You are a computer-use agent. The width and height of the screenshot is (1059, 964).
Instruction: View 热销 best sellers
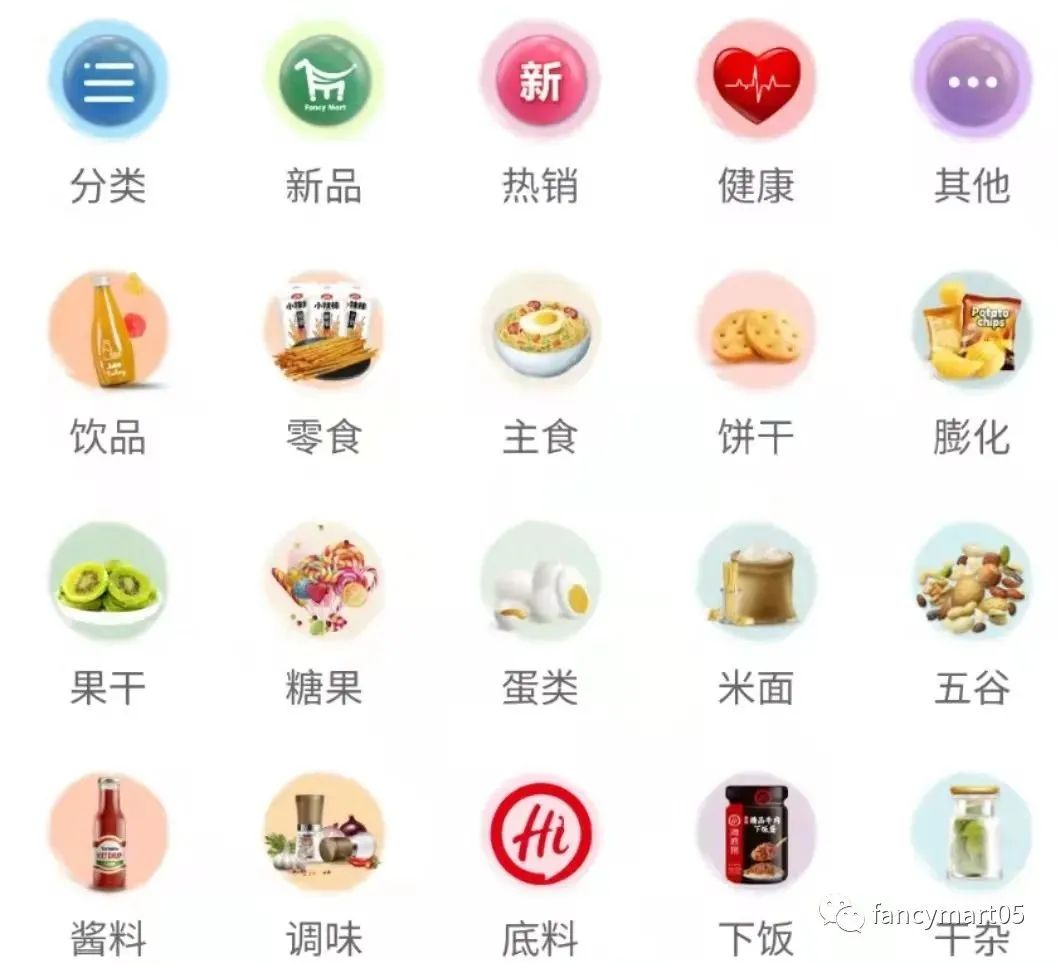pos(540,80)
